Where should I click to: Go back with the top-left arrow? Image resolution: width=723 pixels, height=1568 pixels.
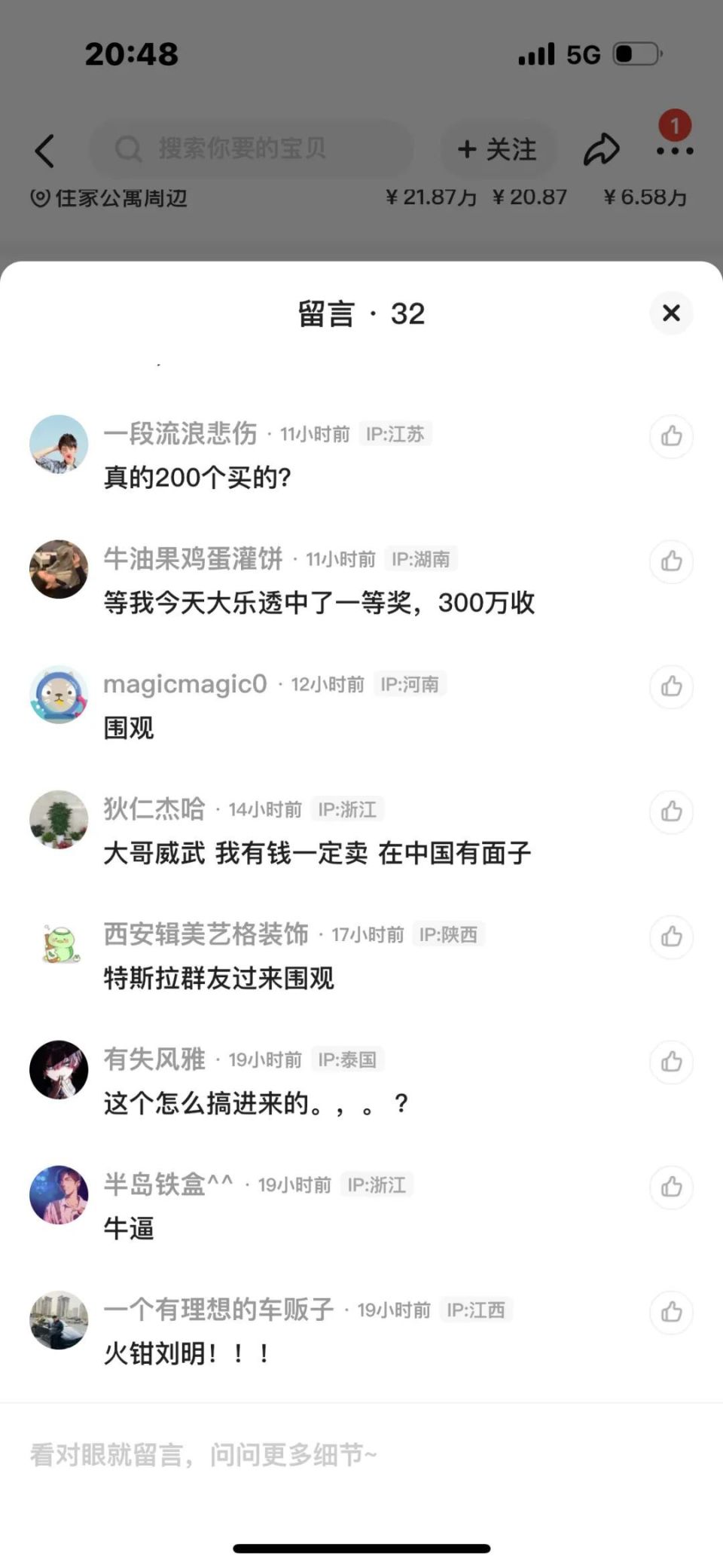45,150
